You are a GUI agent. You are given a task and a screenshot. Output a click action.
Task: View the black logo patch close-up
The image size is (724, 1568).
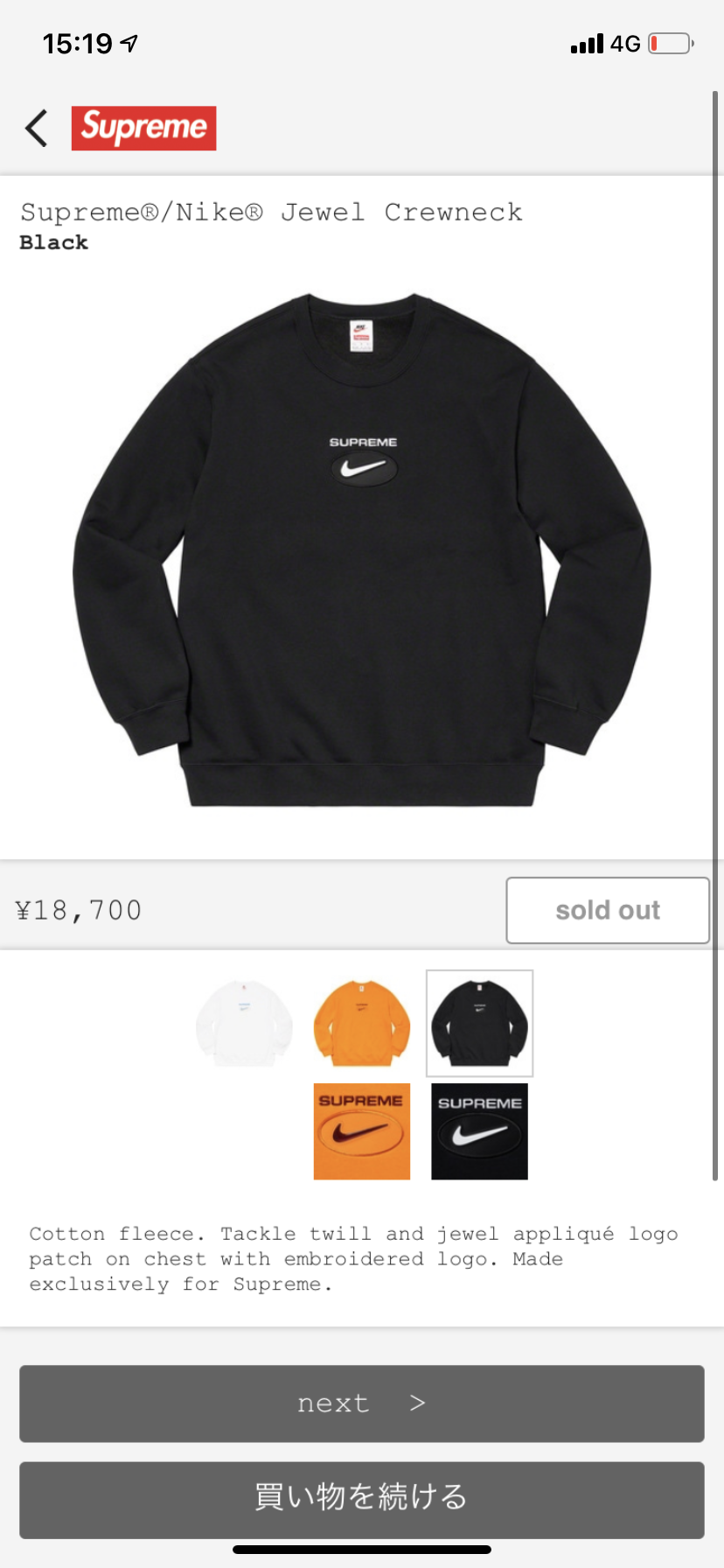pos(479,1131)
